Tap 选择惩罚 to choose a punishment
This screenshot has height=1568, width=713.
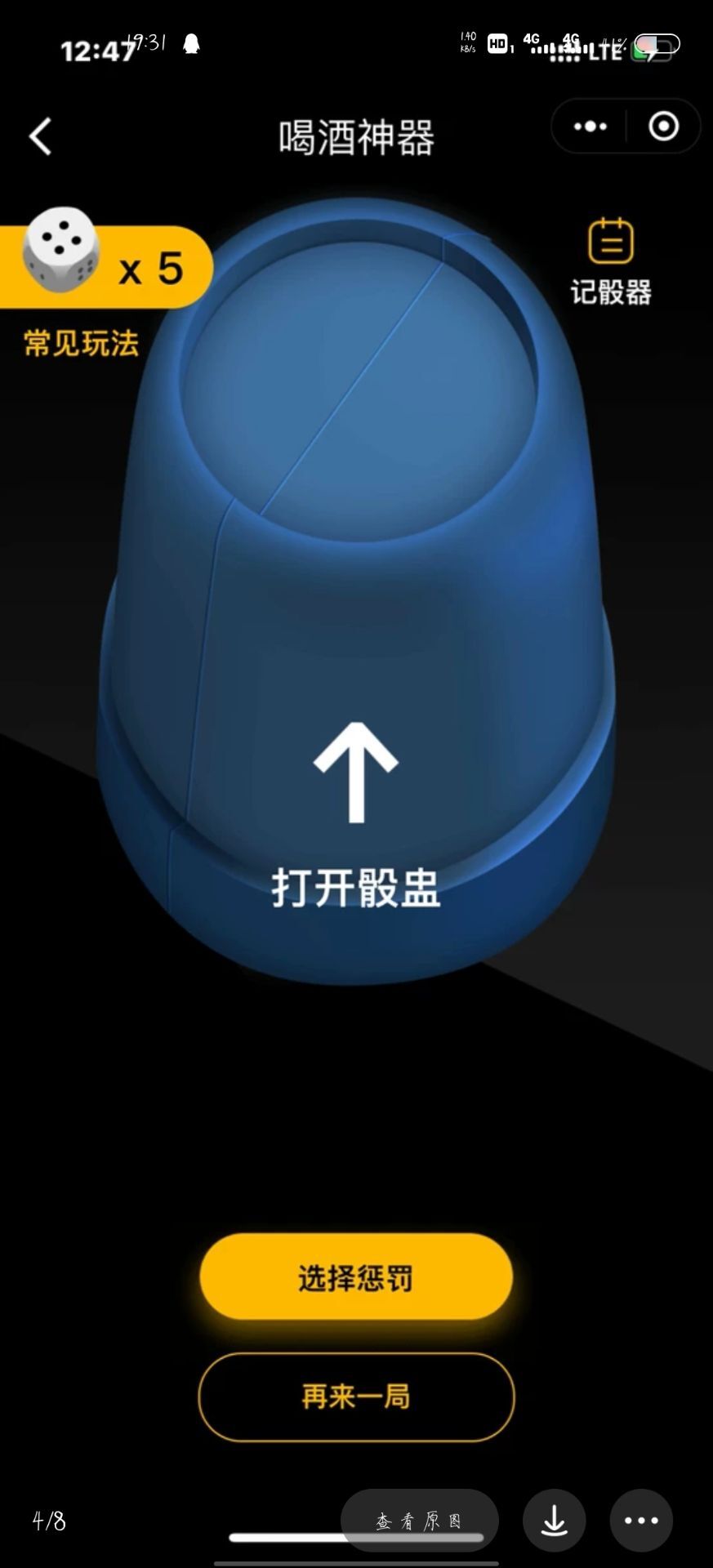[x=356, y=1277]
